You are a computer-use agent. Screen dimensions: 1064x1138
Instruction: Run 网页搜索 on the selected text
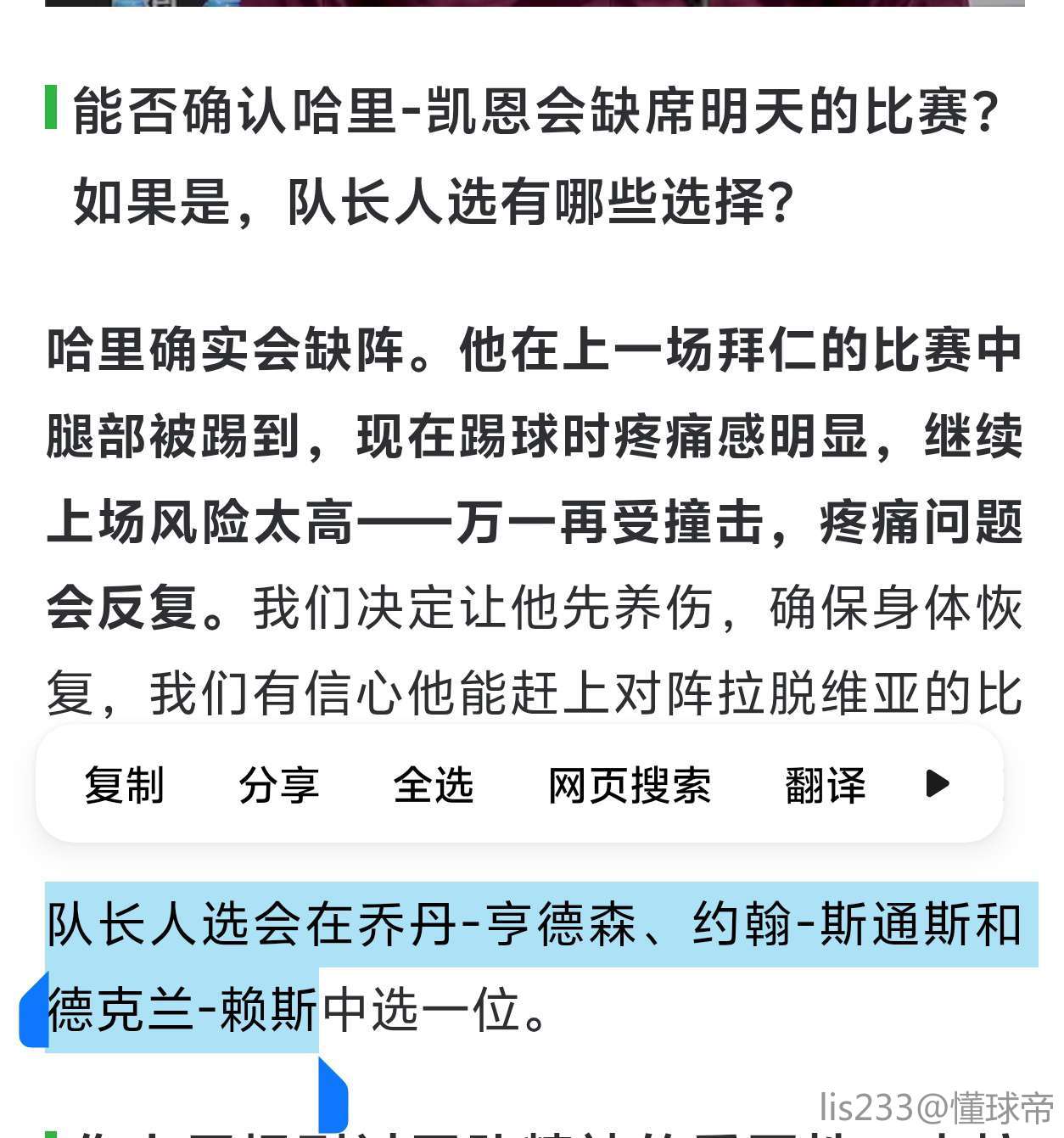[x=629, y=784]
